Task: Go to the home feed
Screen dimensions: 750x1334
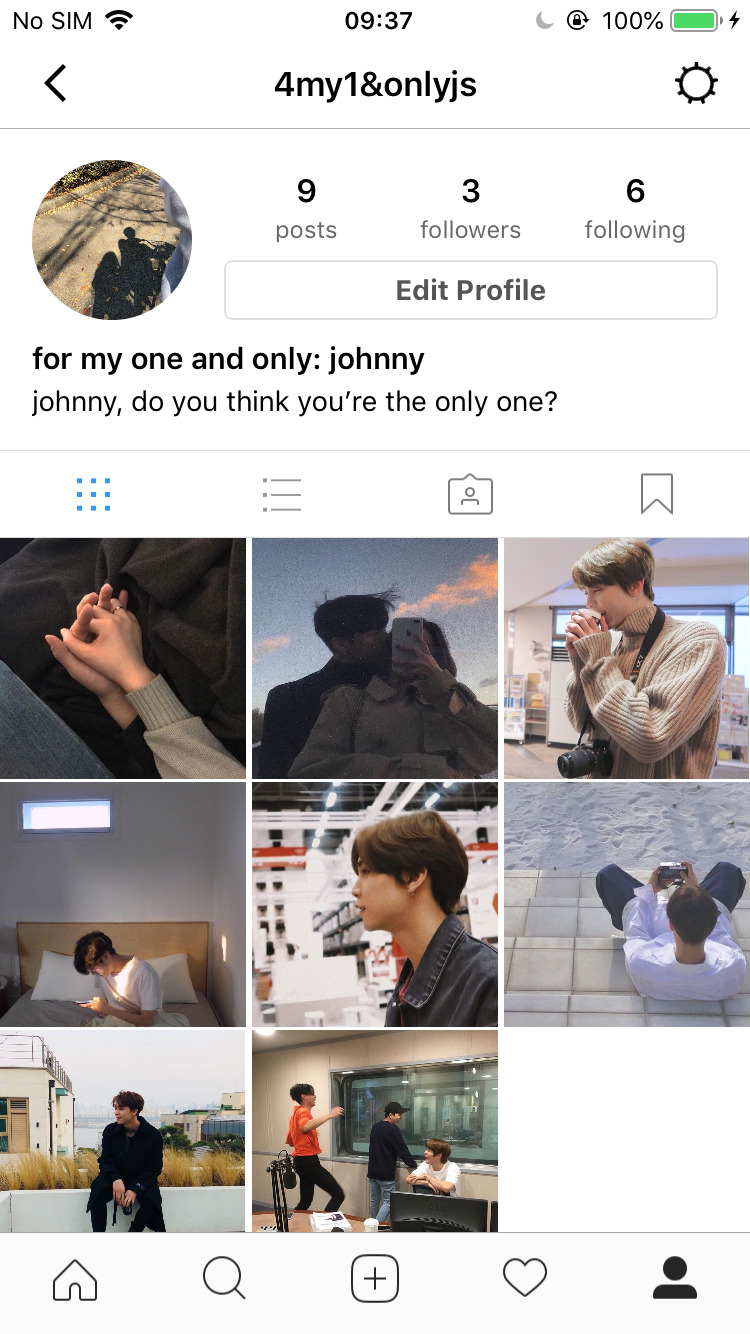Action: (x=75, y=1279)
